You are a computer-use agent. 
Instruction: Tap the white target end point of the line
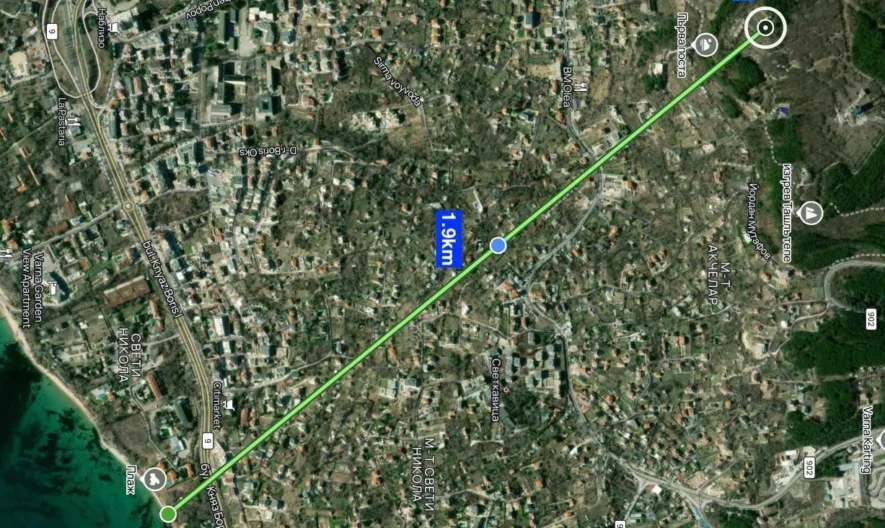766,27
